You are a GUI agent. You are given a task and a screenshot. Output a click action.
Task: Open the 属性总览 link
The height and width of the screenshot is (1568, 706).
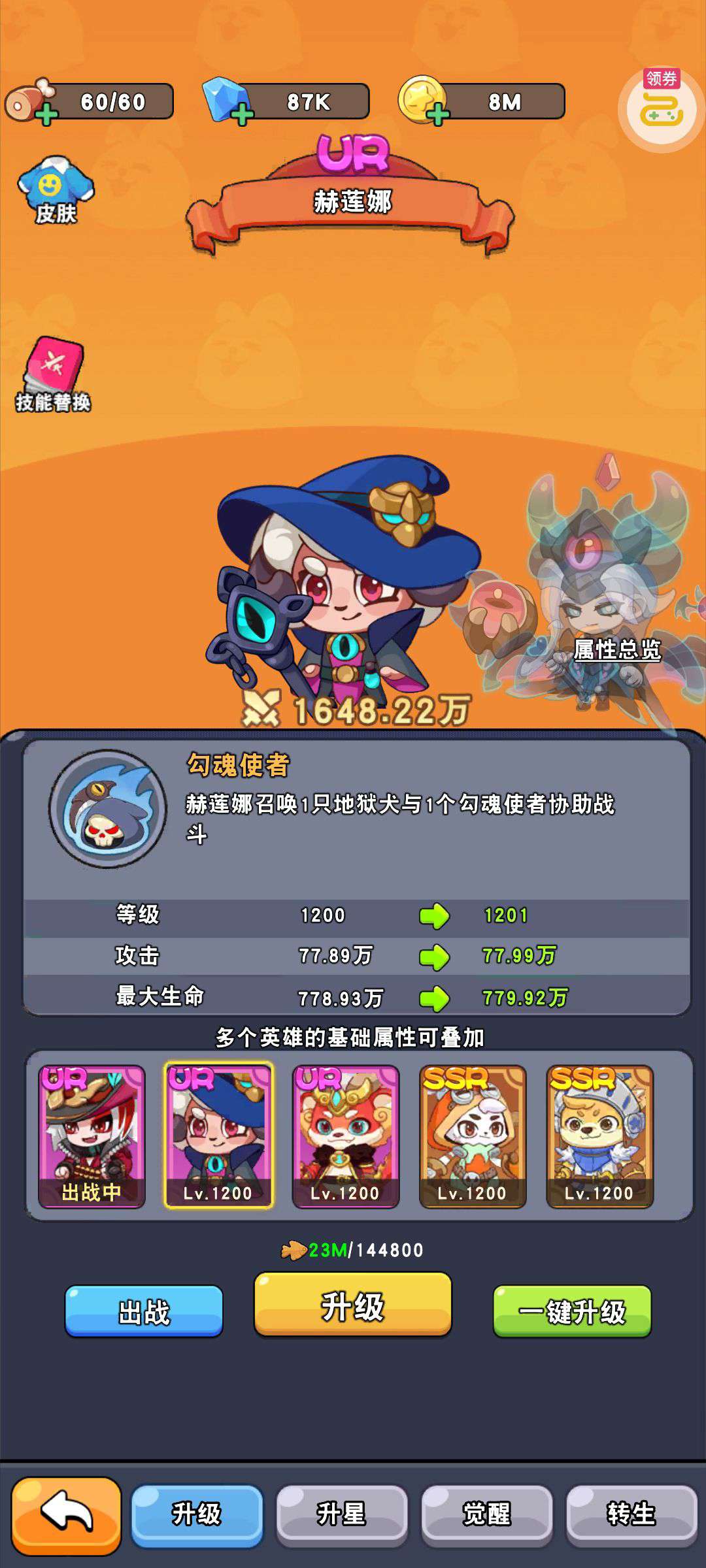click(616, 649)
